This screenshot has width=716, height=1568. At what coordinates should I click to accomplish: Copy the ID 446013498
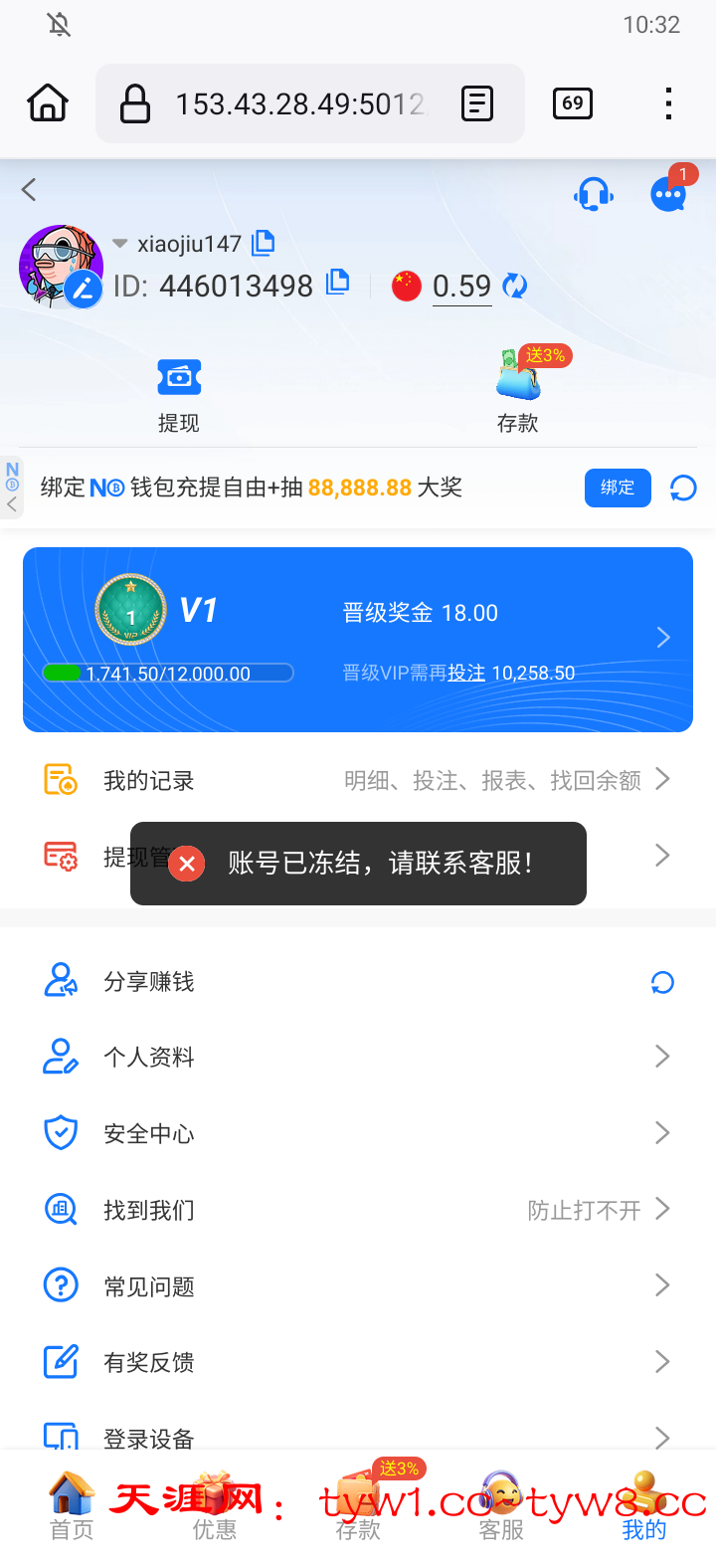click(338, 283)
